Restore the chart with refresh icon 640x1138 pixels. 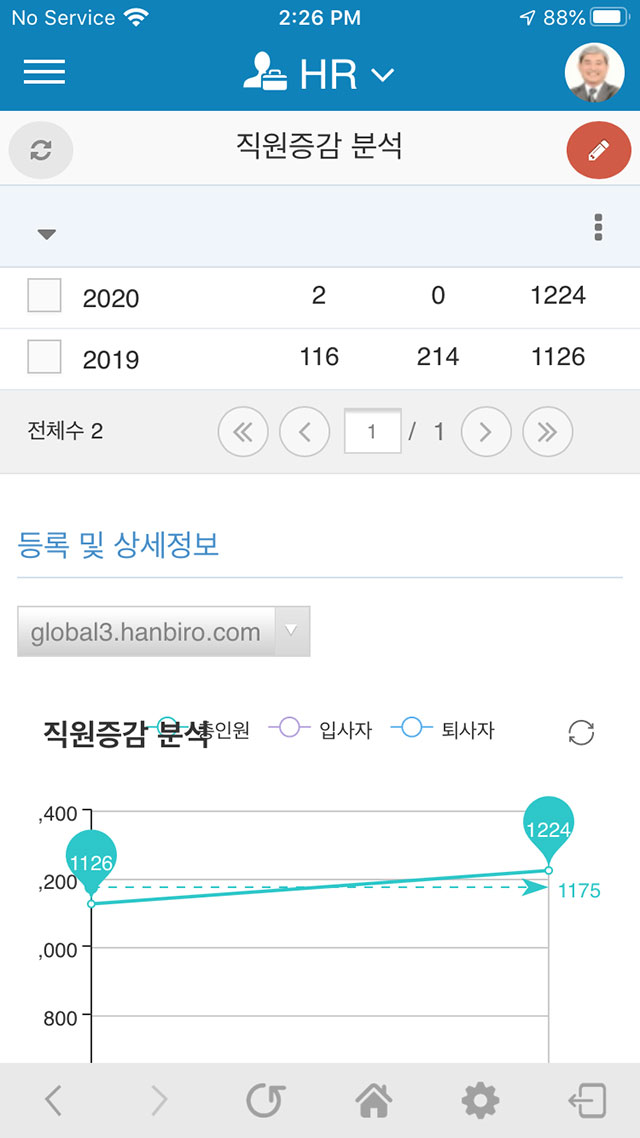(581, 732)
